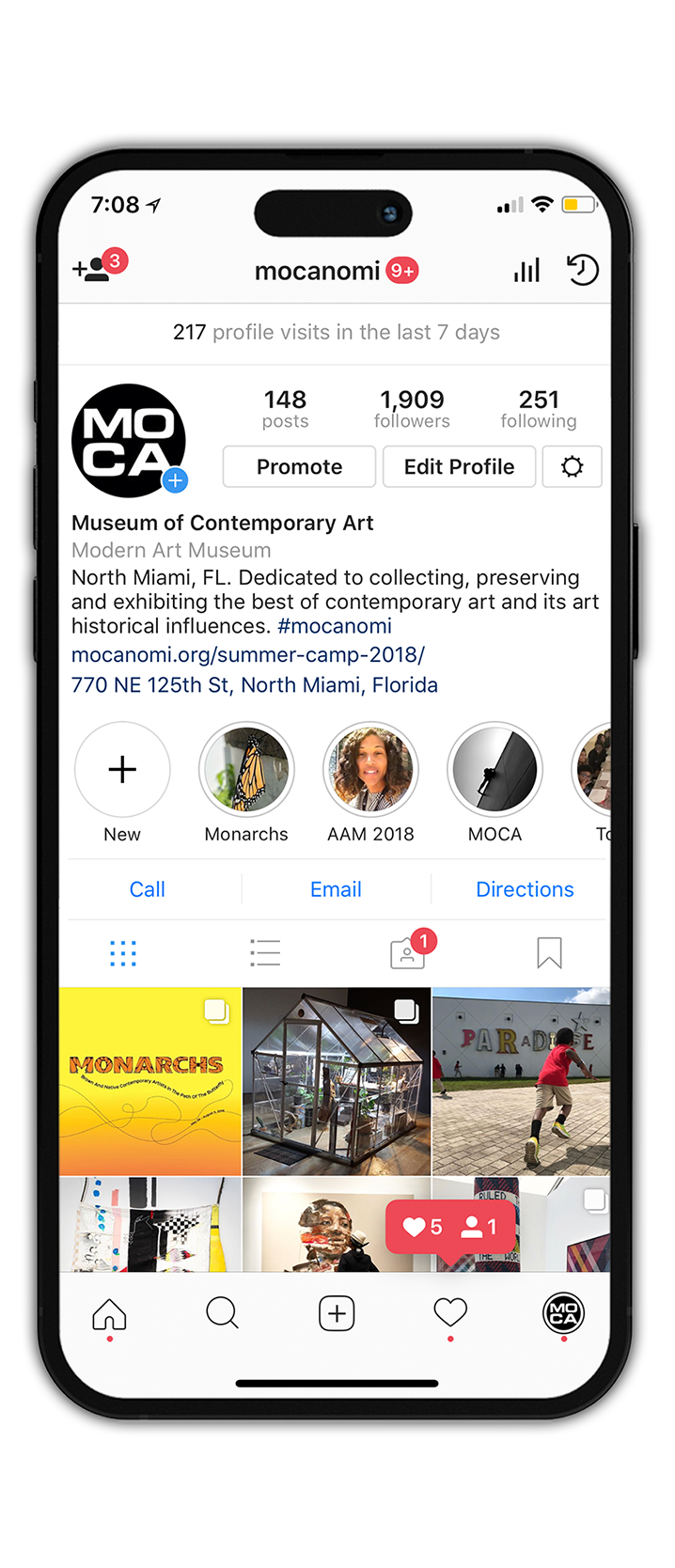Screen dimensions: 675x1568
Task: View the AAM 2018 highlight
Action: (x=370, y=770)
